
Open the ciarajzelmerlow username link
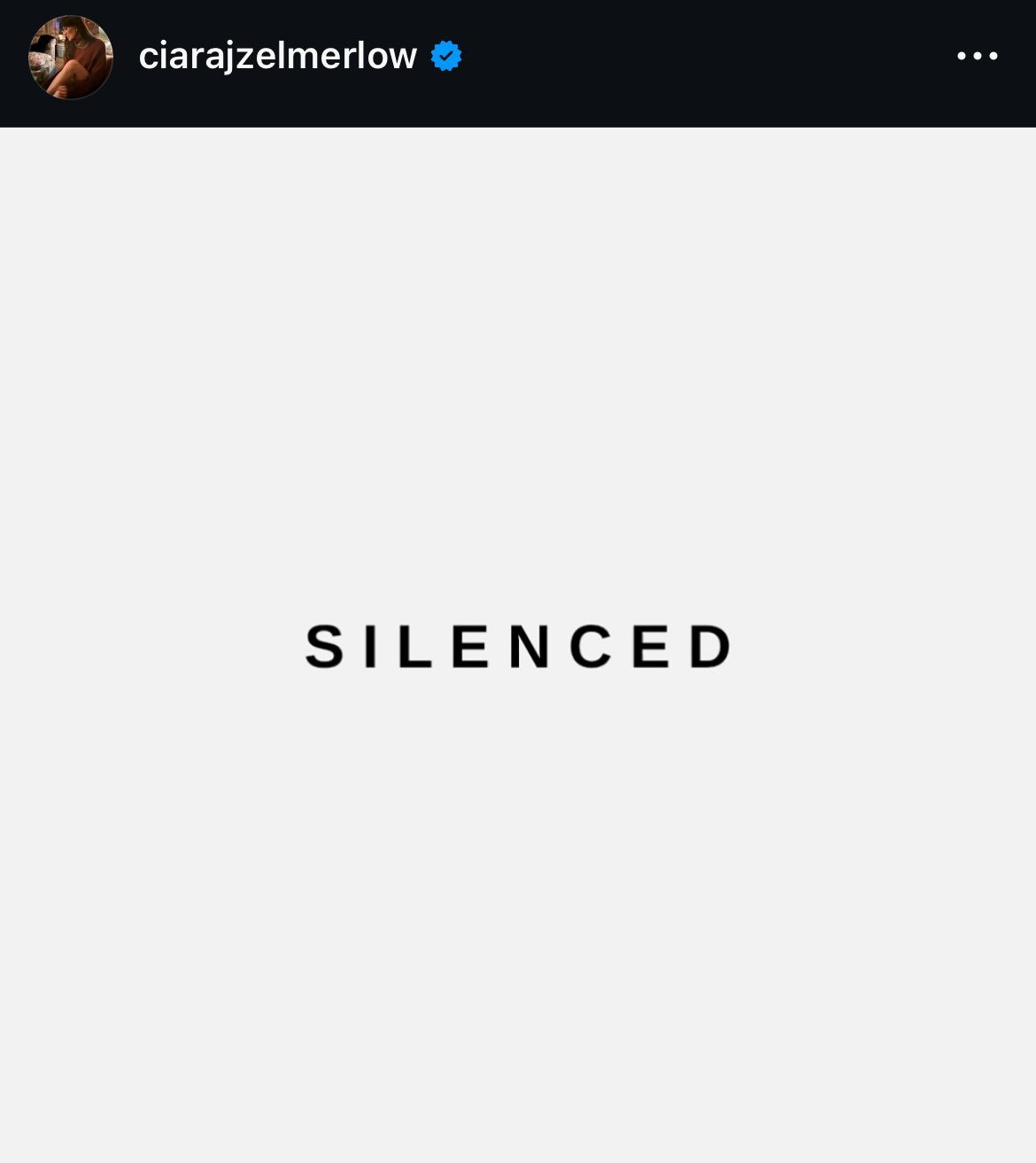(277, 57)
